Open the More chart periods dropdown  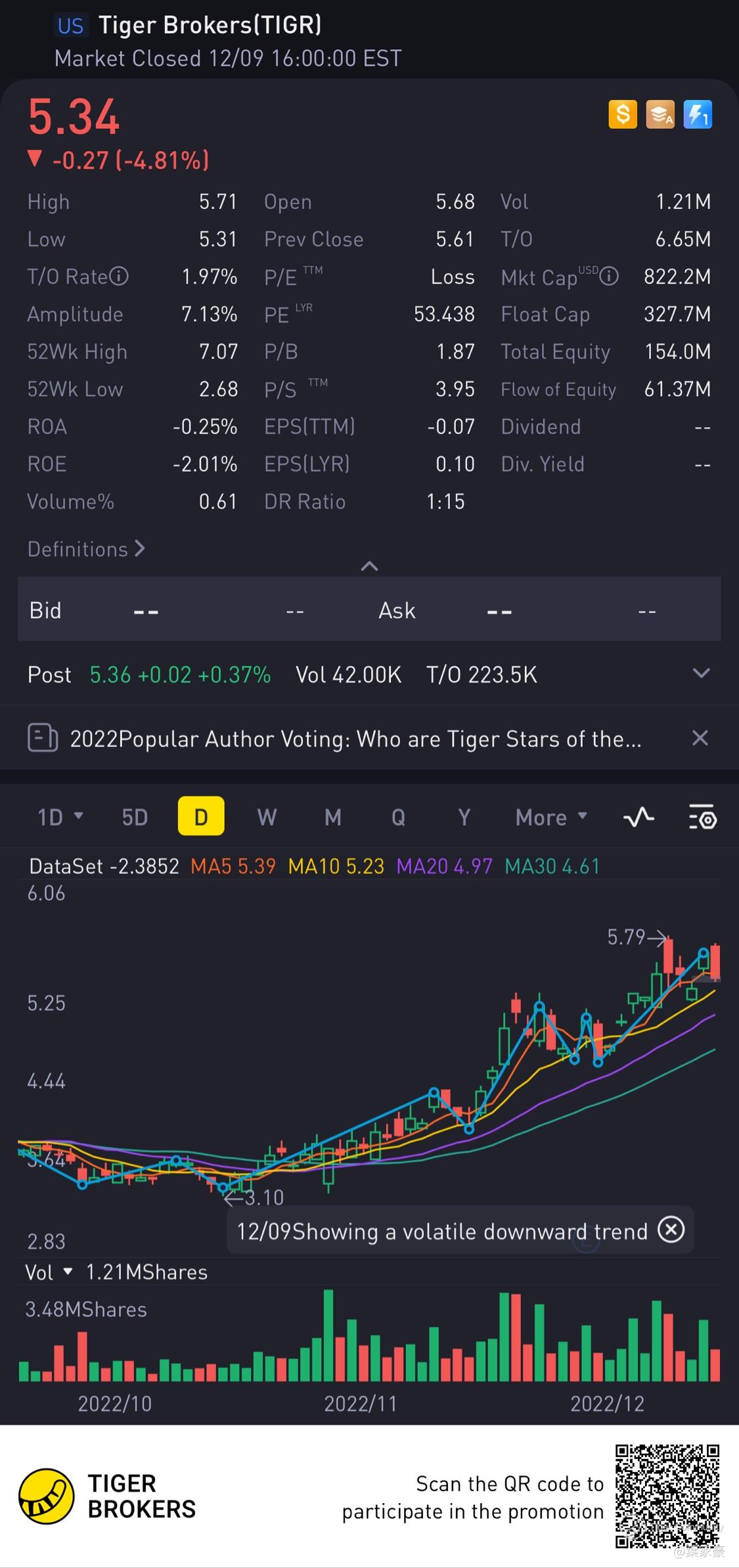tap(550, 817)
